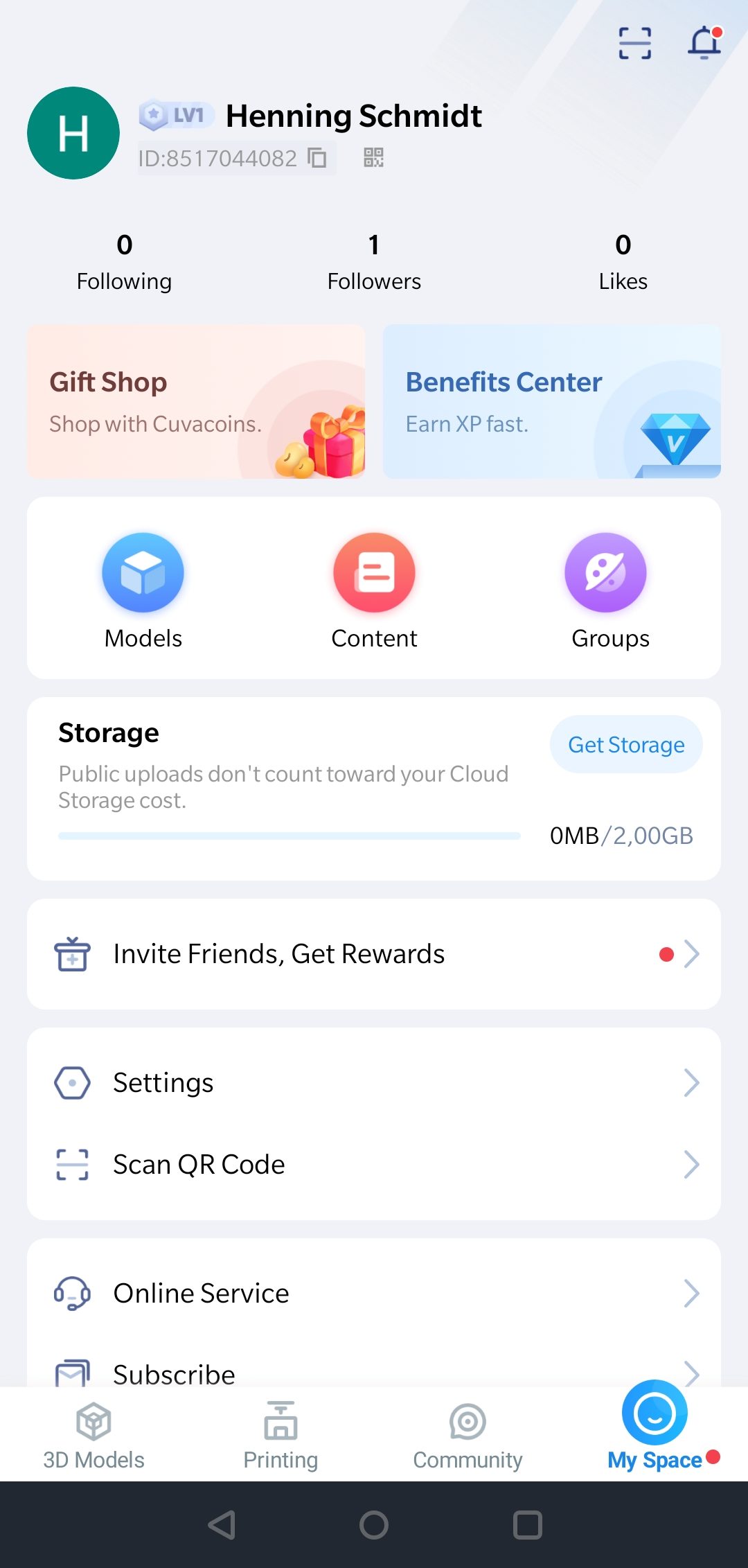Go back using the system back button
The width and height of the screenshot is (748, 1568).
222,1524
